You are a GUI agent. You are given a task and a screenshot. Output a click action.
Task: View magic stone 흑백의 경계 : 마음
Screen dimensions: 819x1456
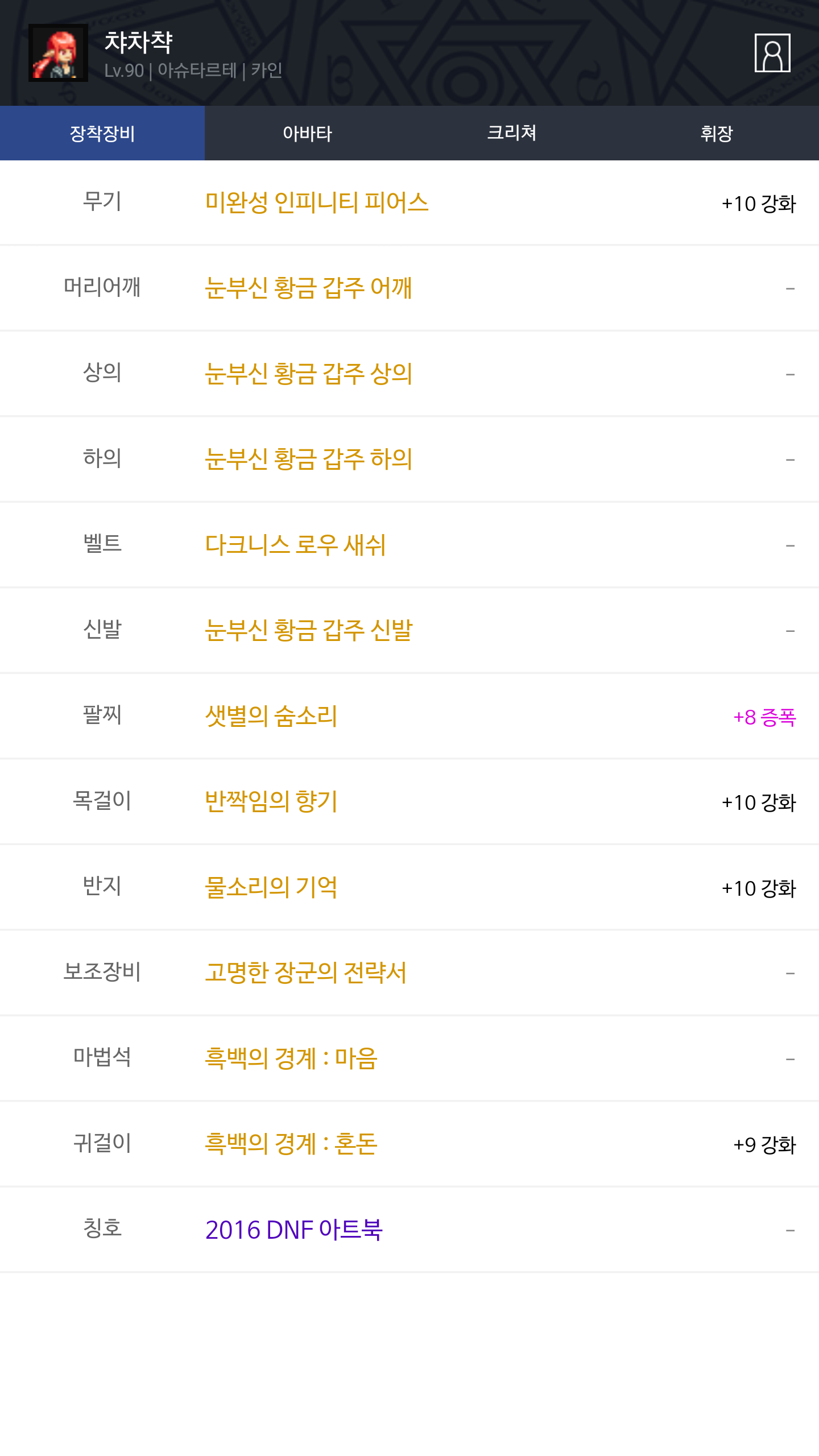[291, 1058]
